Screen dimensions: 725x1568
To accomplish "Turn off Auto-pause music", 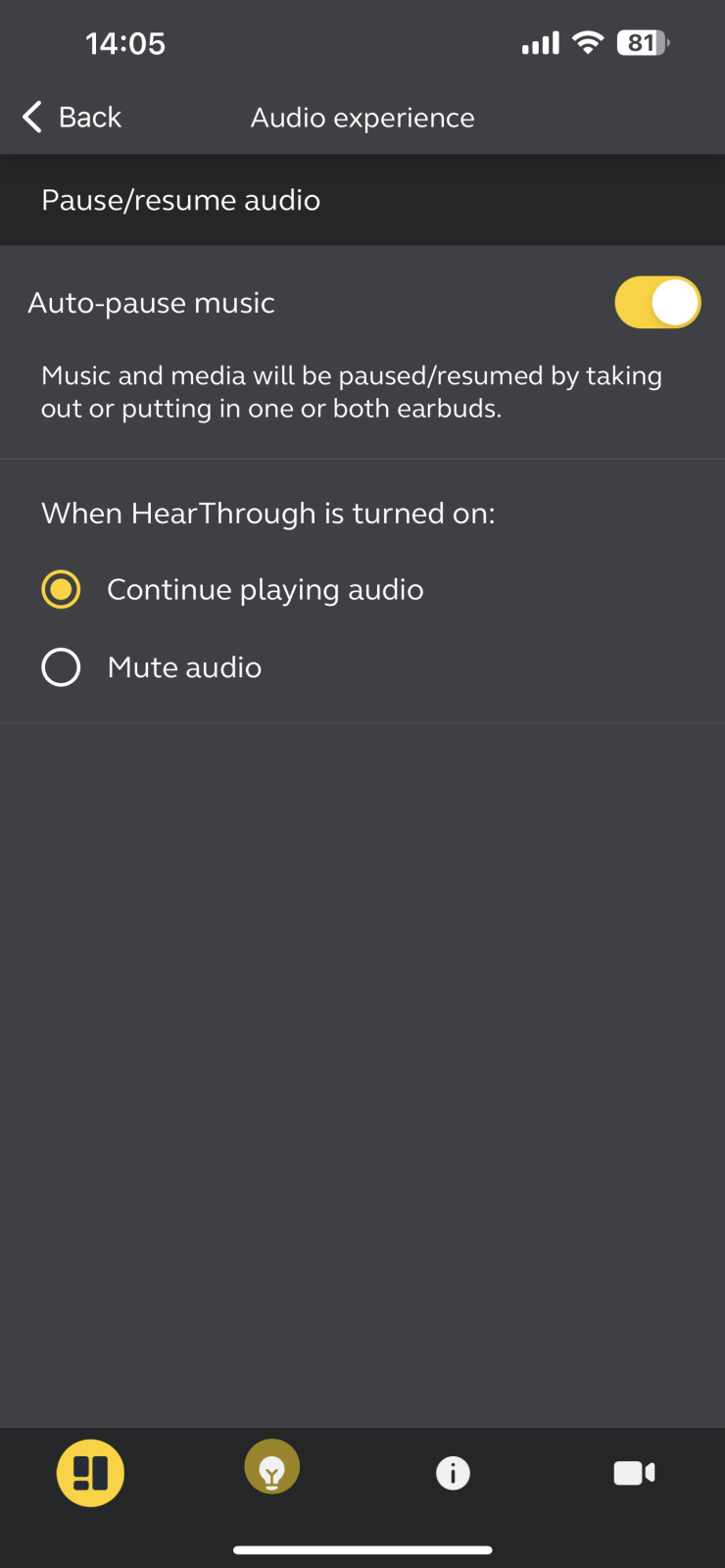I will [656, 302].
